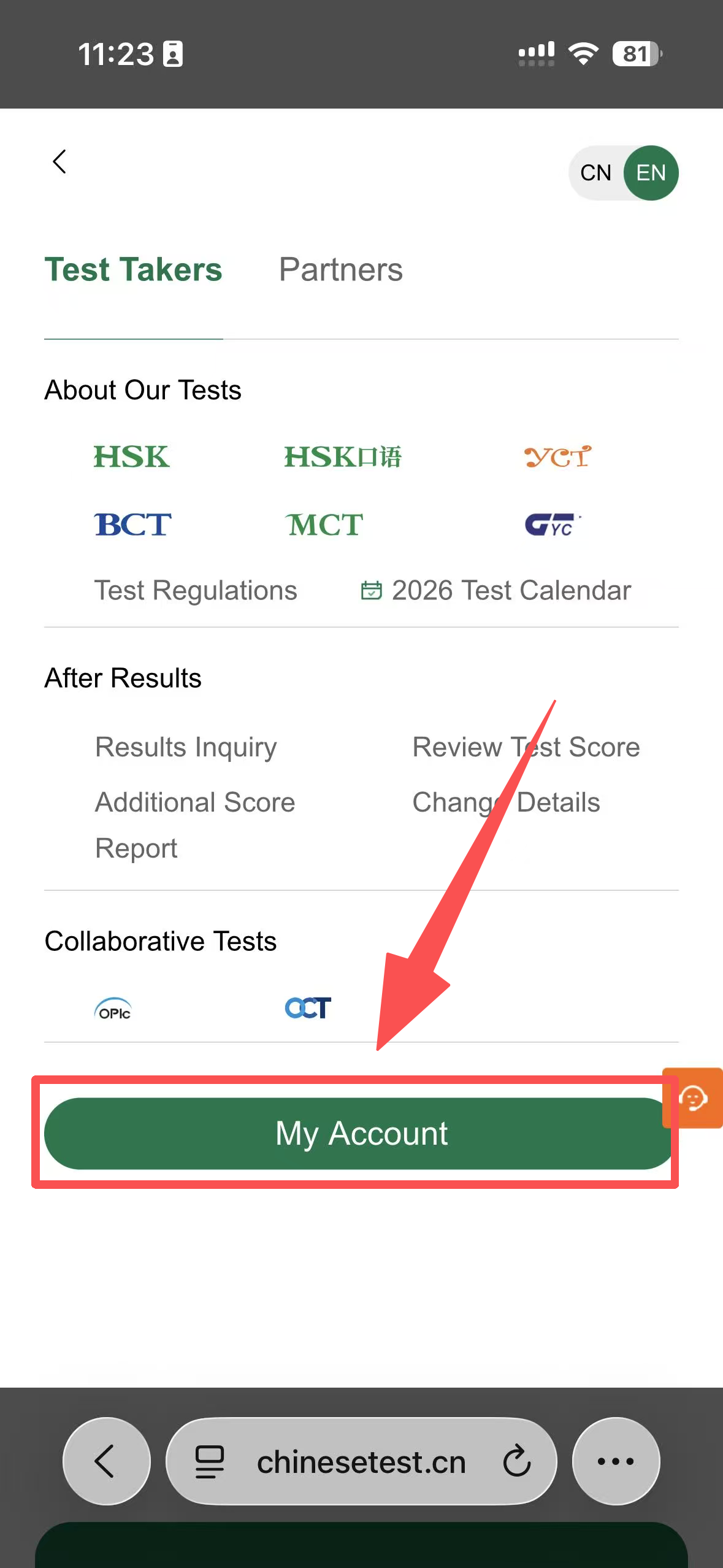This screenshot has height=1568, width=723.
Task: Switch language to CN
Action: pyautogui.click(x=595, y=173)
